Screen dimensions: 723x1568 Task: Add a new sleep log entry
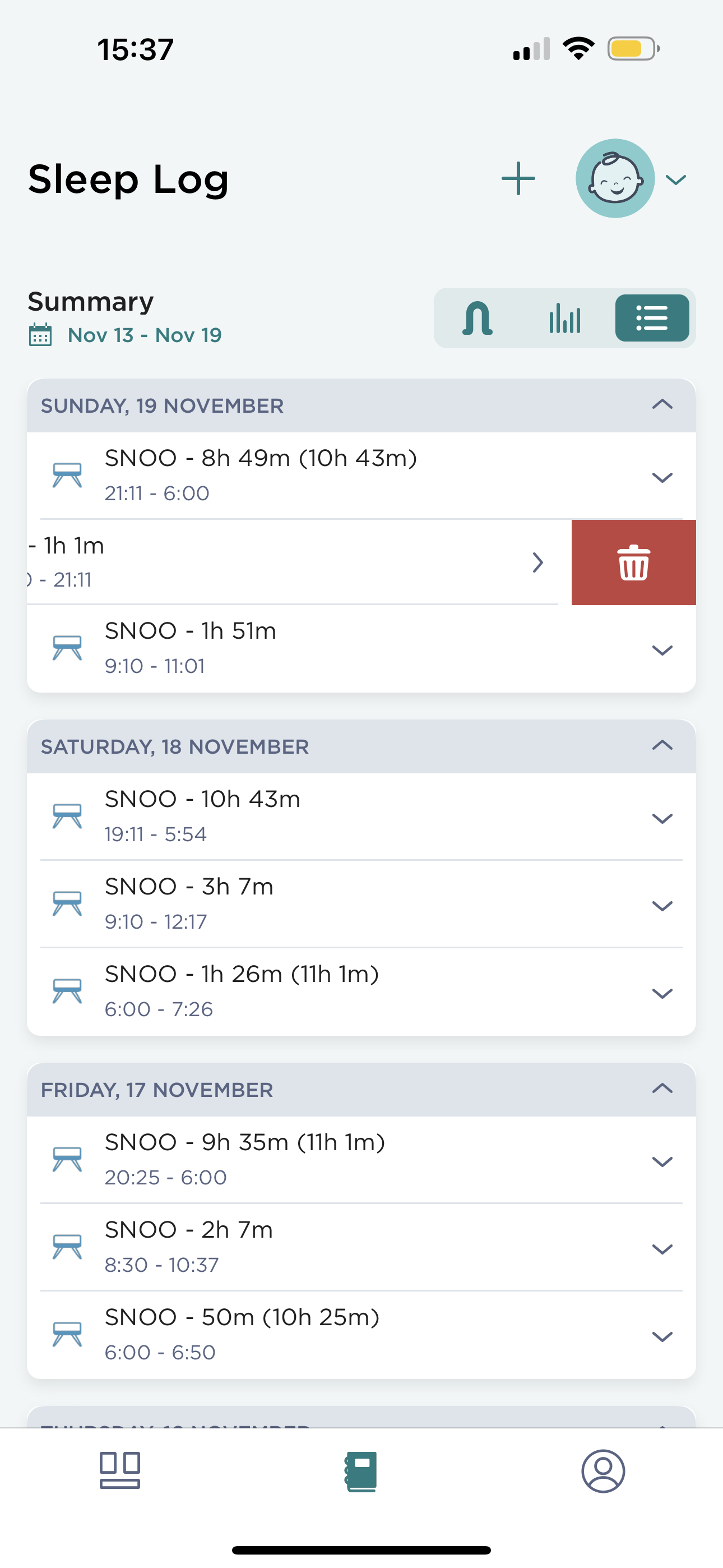coord(518,178)
